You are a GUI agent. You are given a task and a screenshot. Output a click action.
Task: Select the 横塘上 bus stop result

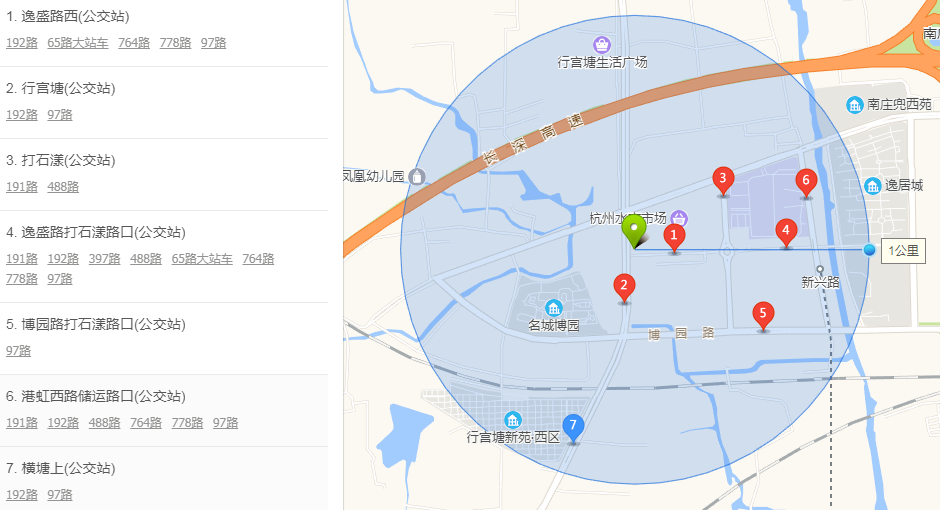click(60, 469)
